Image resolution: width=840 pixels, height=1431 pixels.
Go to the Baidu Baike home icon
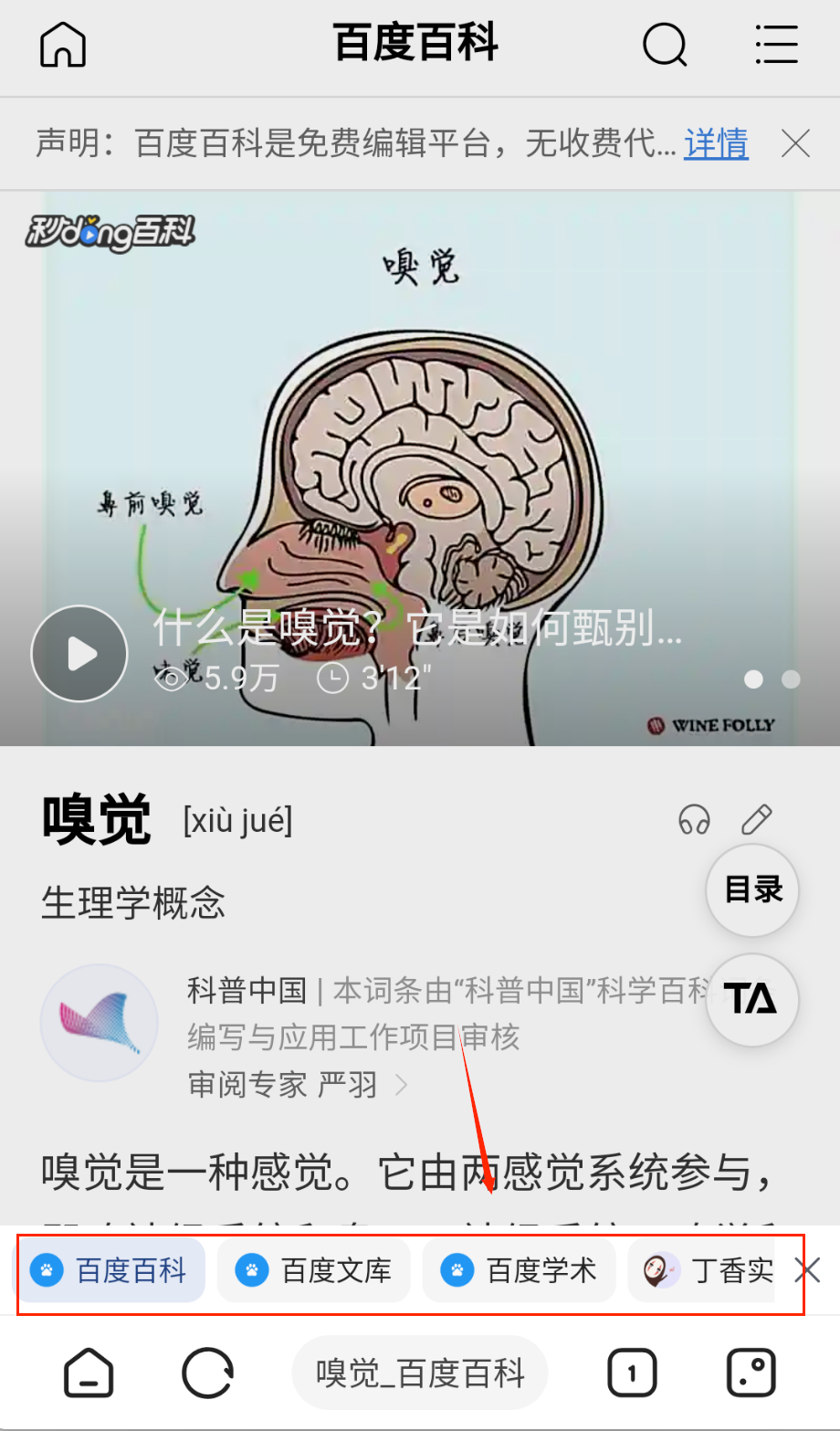(x=63, y=44)
